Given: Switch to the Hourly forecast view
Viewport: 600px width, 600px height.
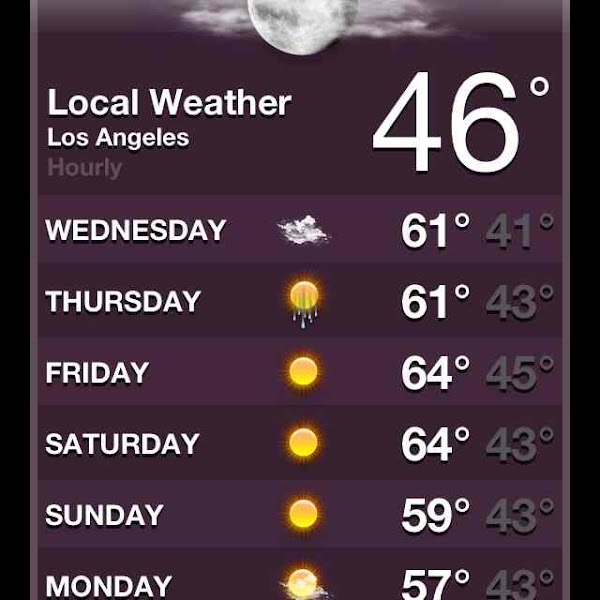Looking at the screenshot, I should 85,168.
